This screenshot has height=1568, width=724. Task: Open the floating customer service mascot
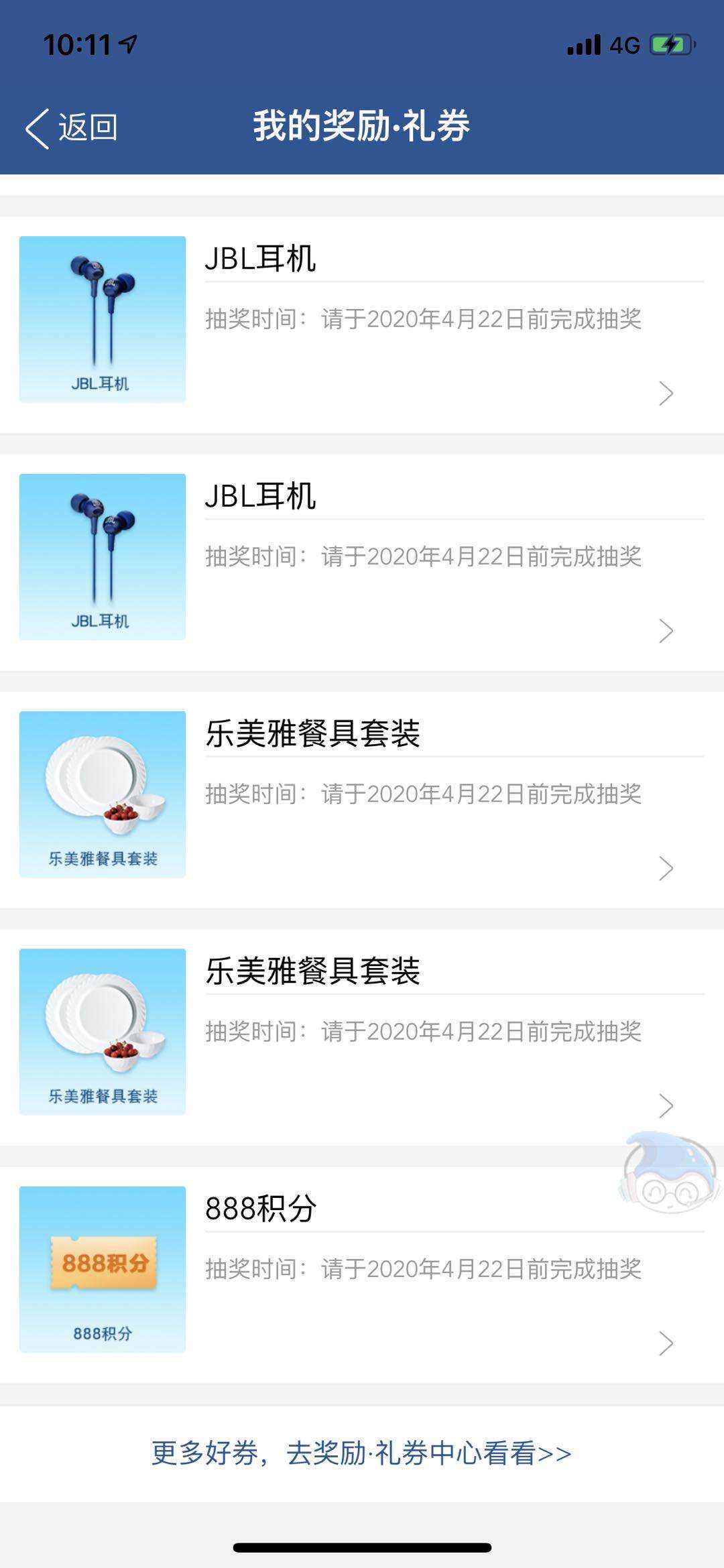(669, 1173)
